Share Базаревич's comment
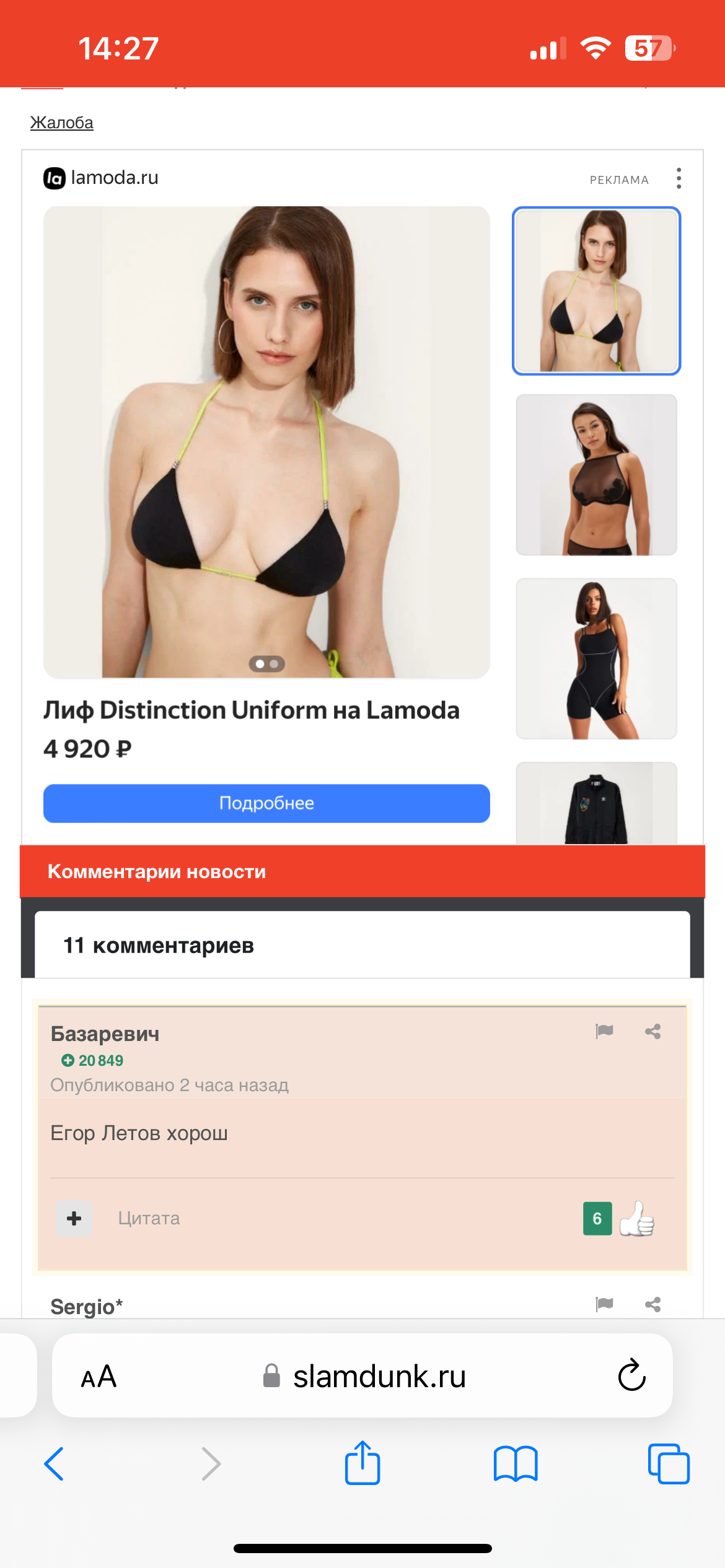This screenshot has width=725, height=1568. (653, 1031)
